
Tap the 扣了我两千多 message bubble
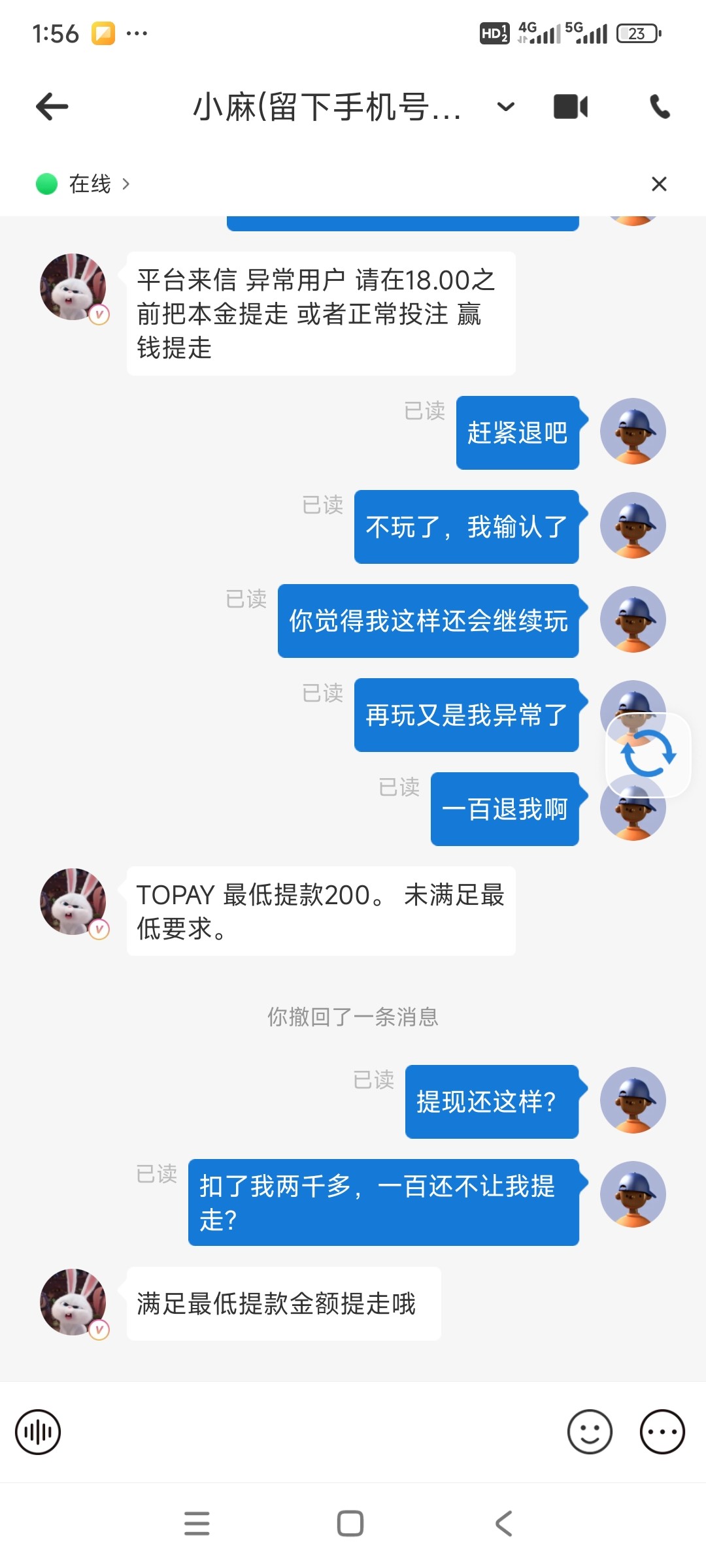point(383,1202)
